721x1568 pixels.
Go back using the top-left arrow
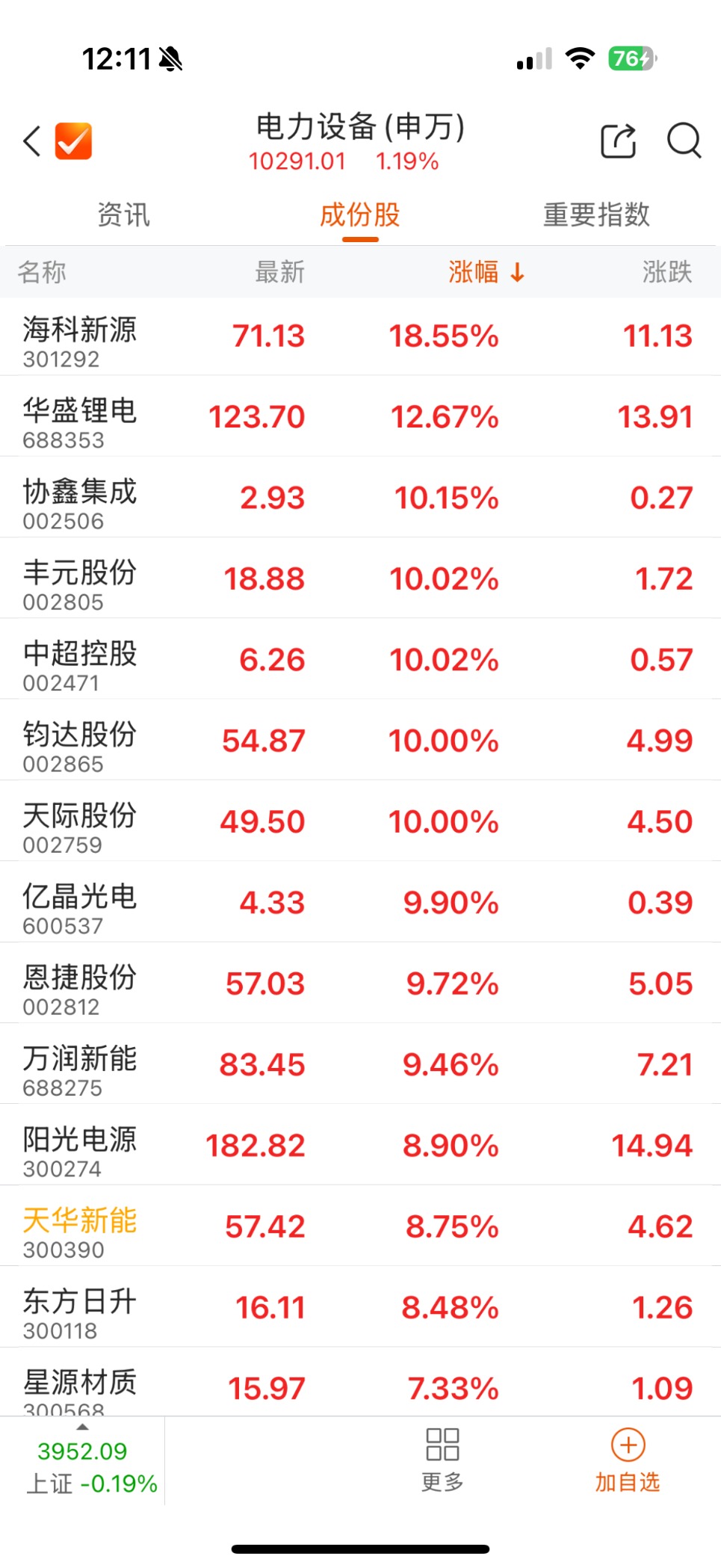point(32,141)
